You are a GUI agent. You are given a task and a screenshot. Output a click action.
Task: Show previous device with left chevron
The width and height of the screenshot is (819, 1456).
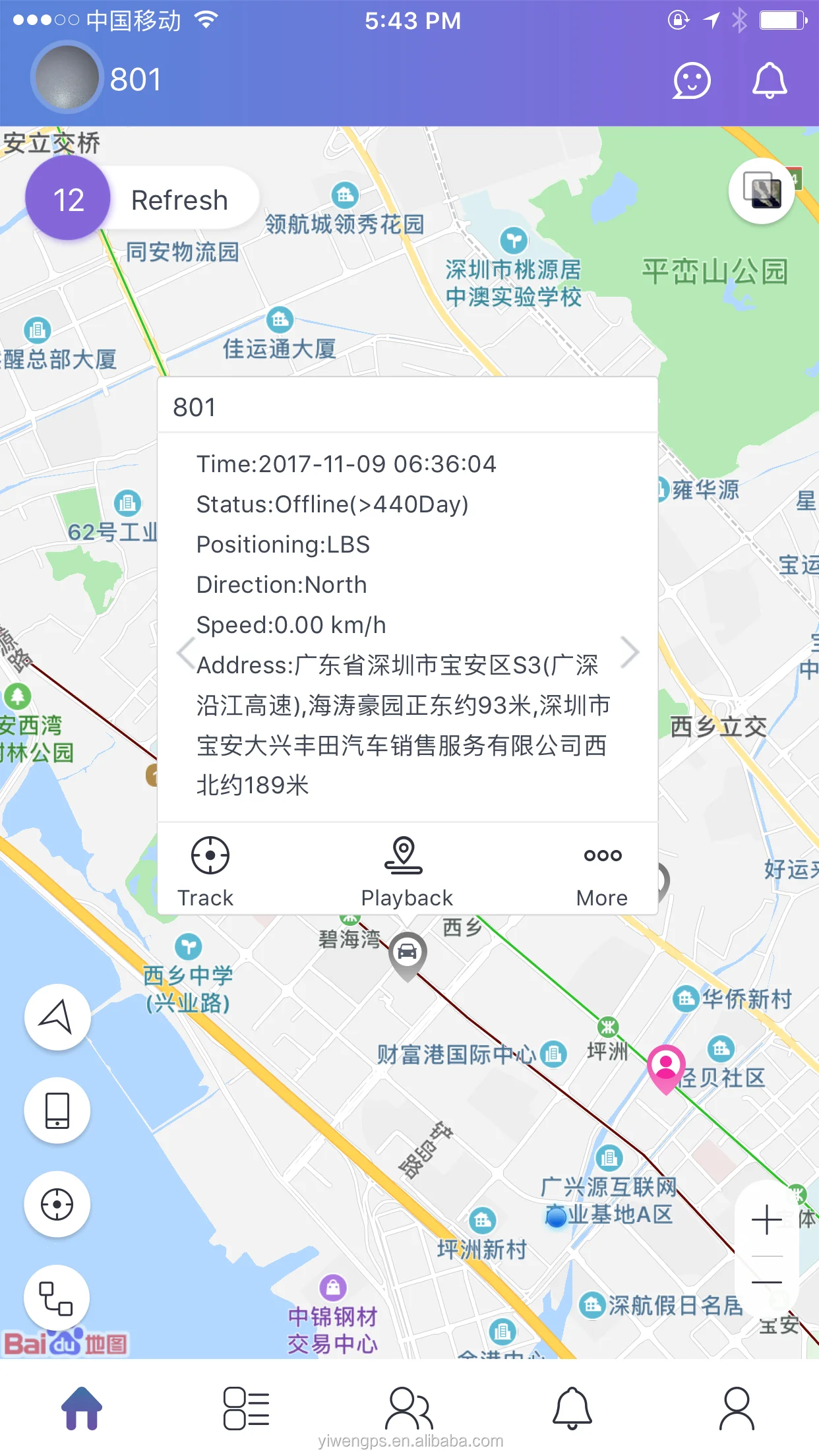[x=185, y=653]
